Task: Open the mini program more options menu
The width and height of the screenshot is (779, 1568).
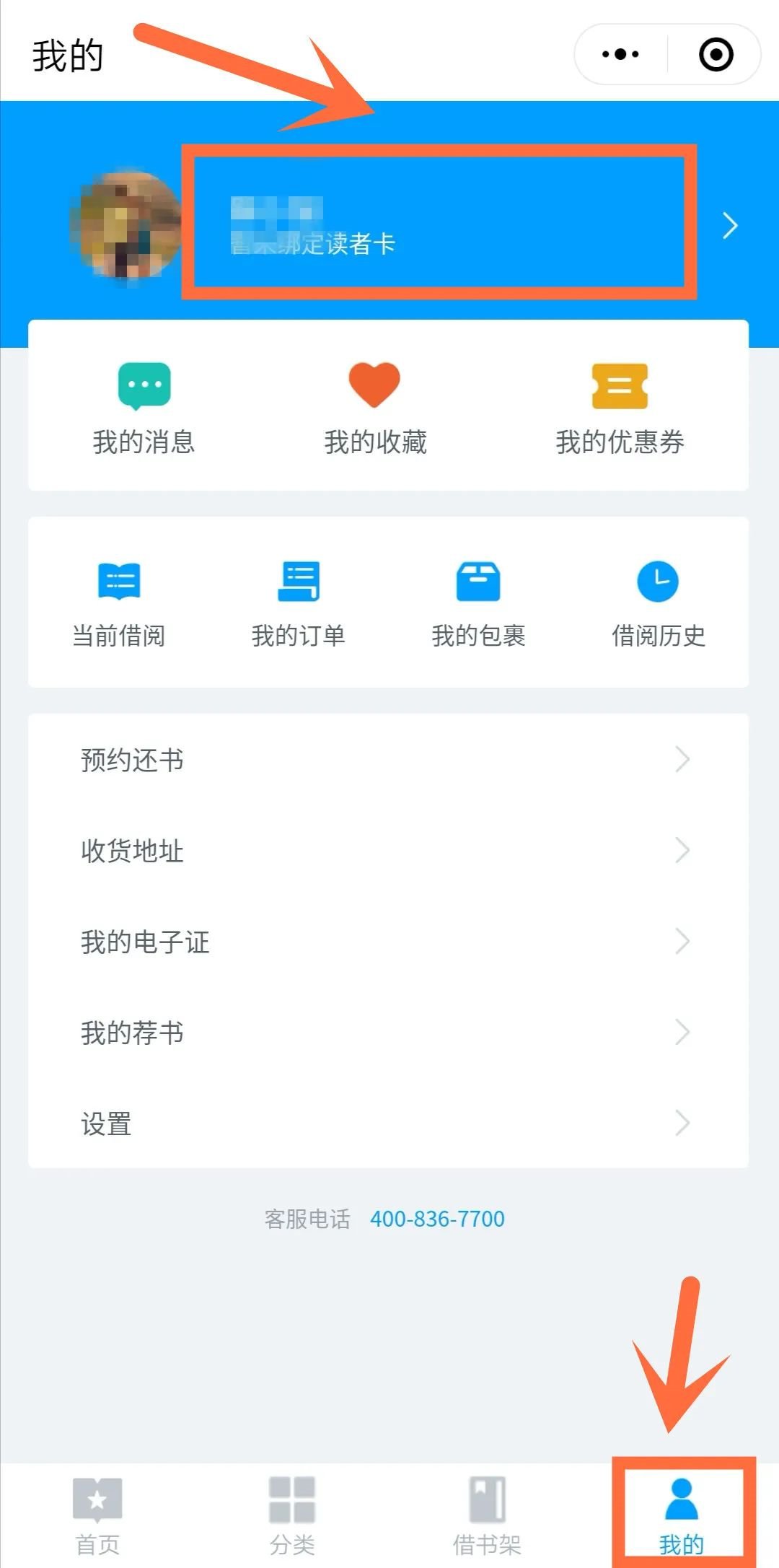Action: pos(620,54)
